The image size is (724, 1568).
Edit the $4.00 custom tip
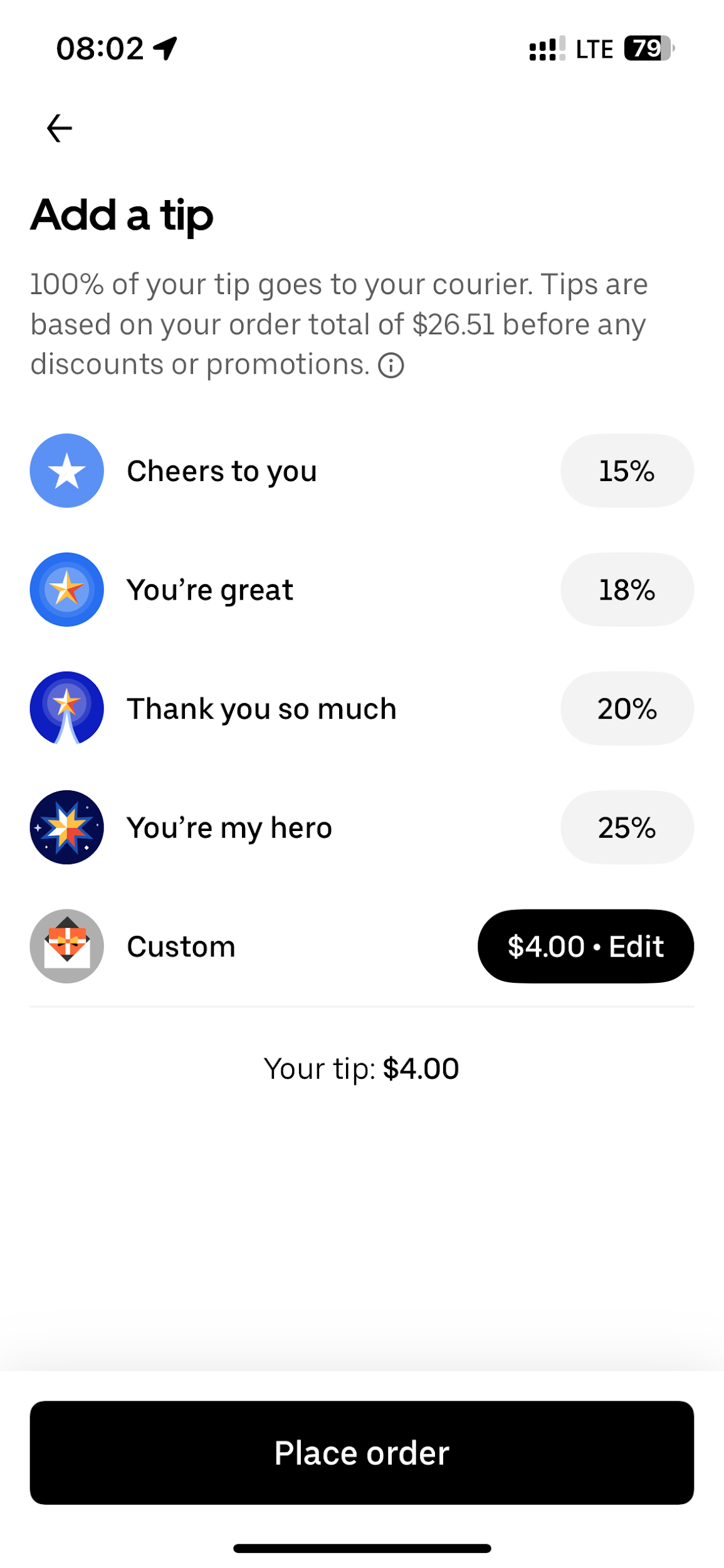[x=585, y=946]
